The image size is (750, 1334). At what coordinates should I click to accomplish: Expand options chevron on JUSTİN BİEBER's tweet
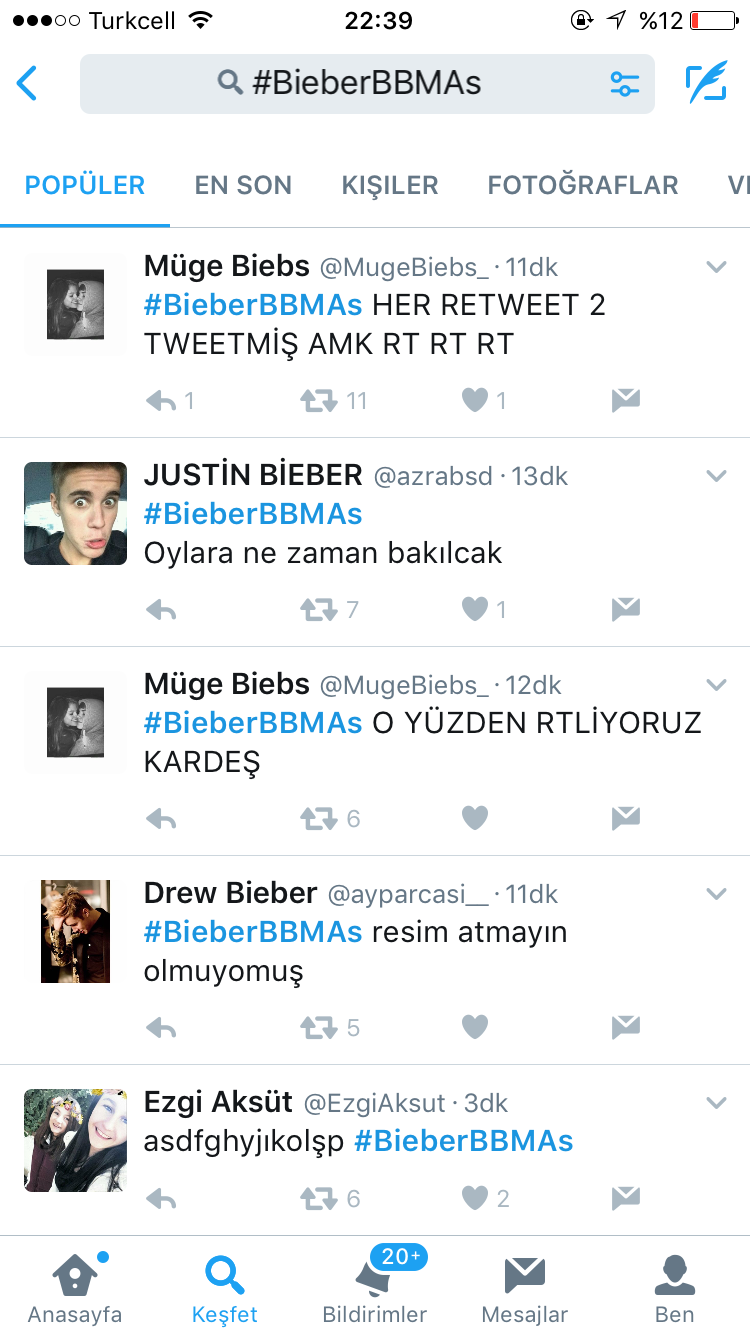pos(716,476)
